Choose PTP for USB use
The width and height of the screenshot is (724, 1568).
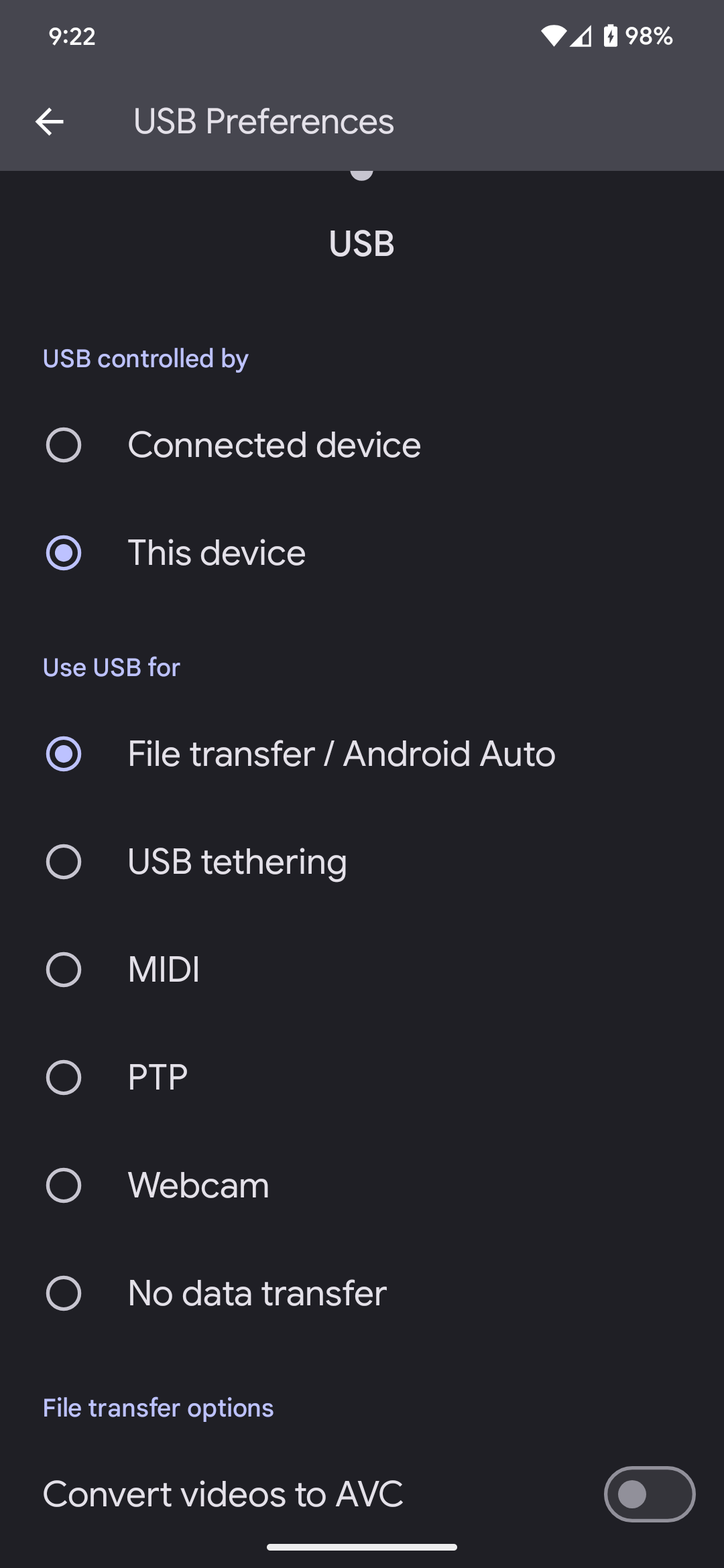tap(362, 1077)
